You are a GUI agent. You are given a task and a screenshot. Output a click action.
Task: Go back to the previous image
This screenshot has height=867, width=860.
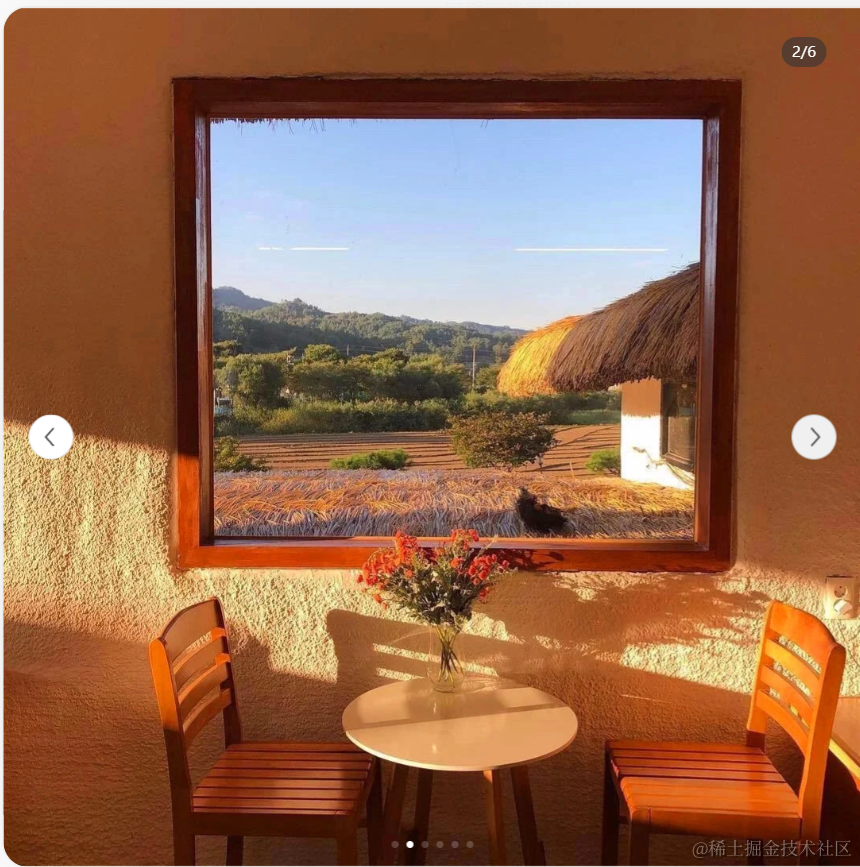click(50, 437)
